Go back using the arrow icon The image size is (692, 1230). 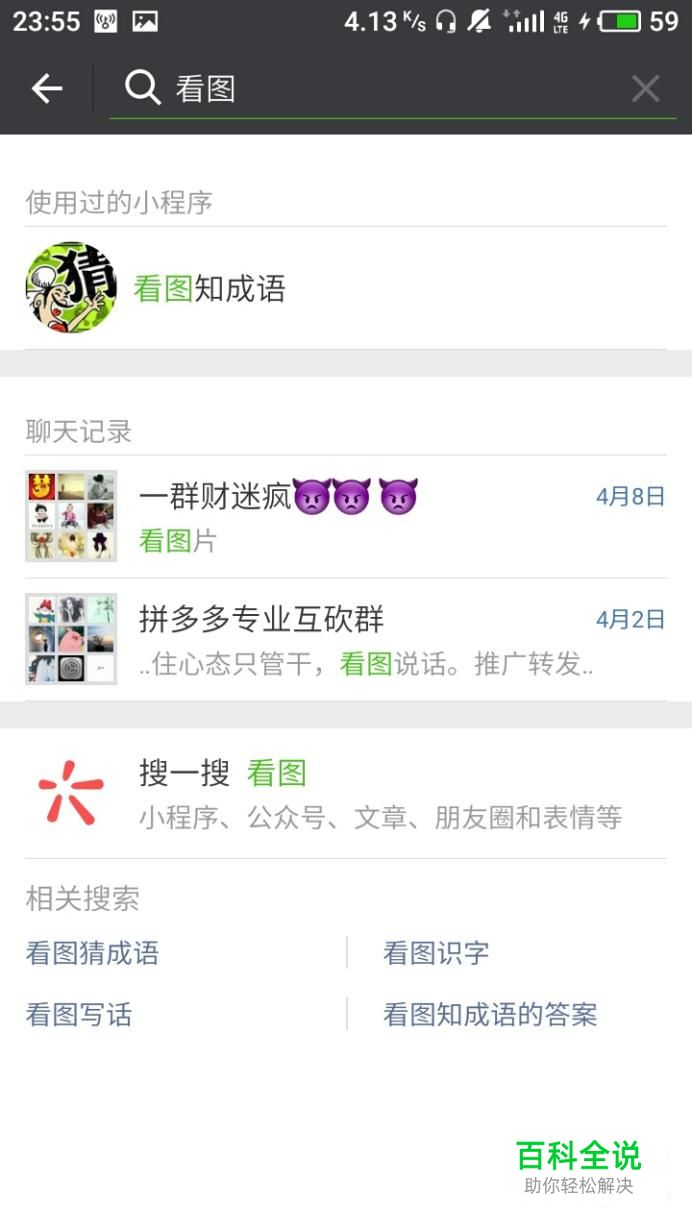46,89
